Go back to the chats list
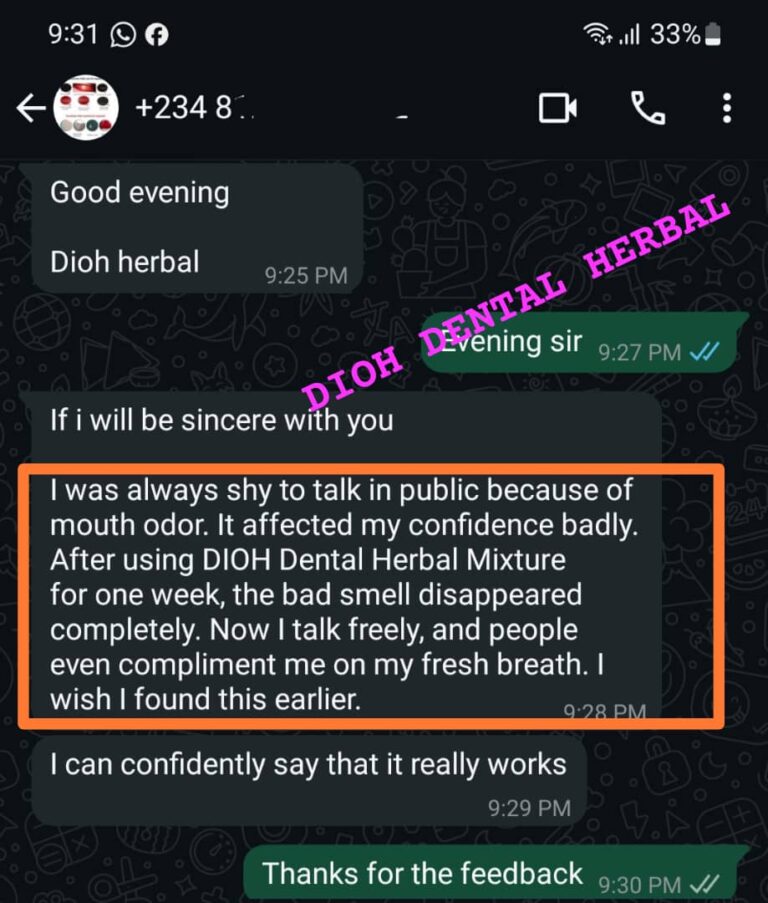The width and height of the screenshot is (768, 903). [30, 108]
